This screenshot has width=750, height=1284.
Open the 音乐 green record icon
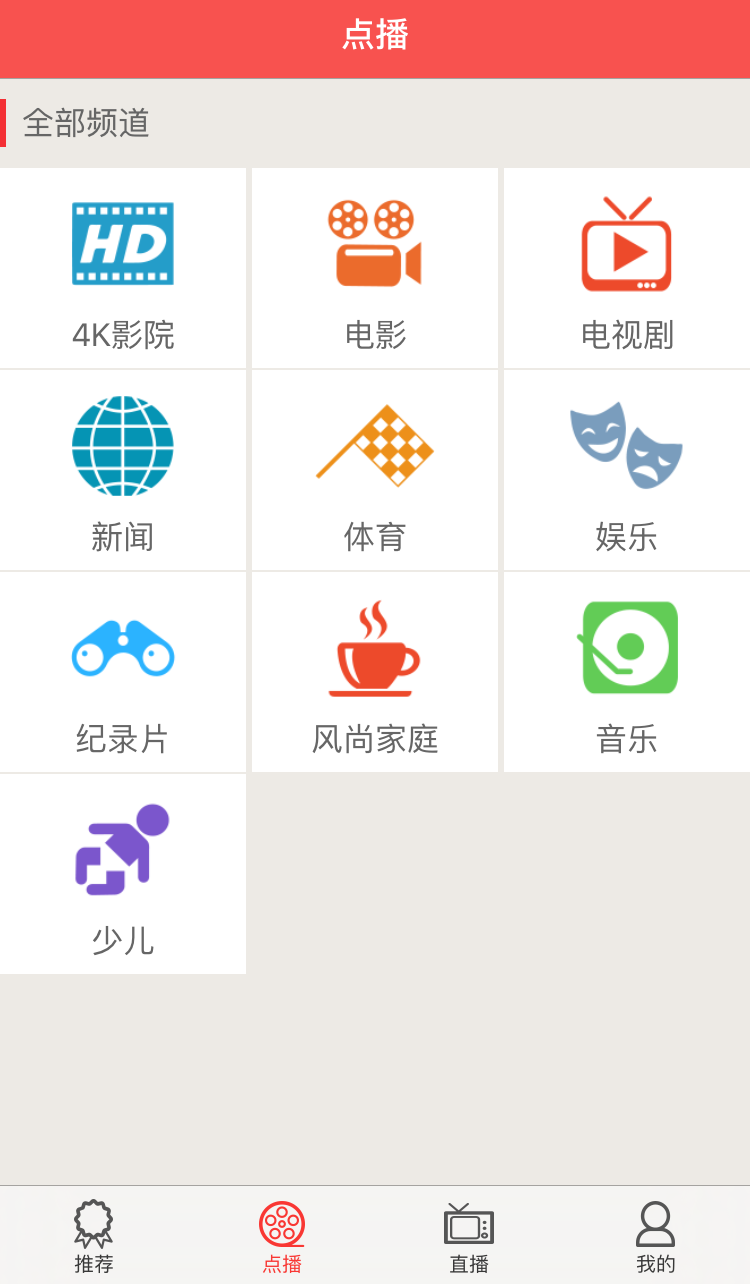click(626, 647)
